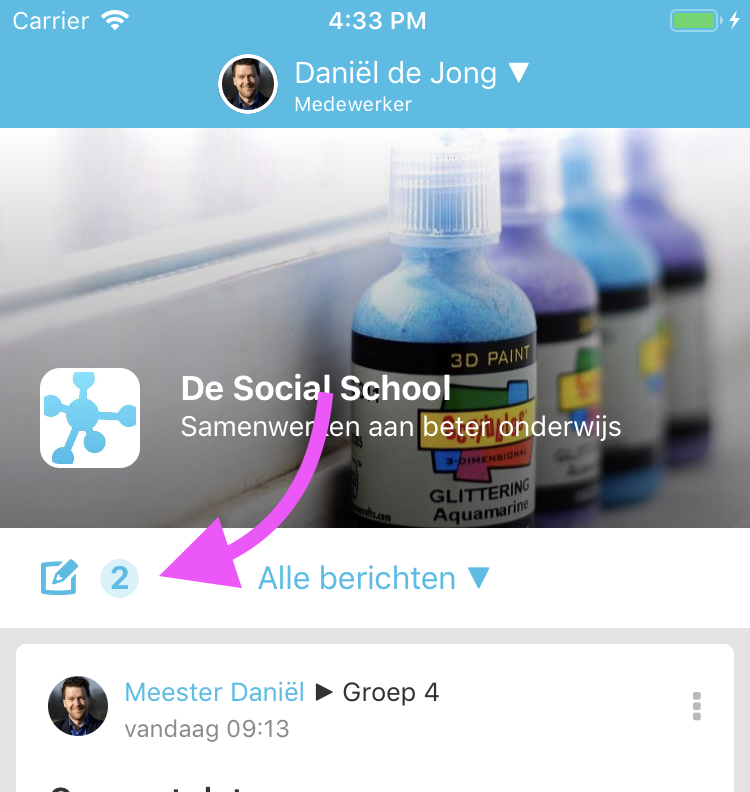
Task: Tap the school cover photo banner
Action: (x=600, y=250)
